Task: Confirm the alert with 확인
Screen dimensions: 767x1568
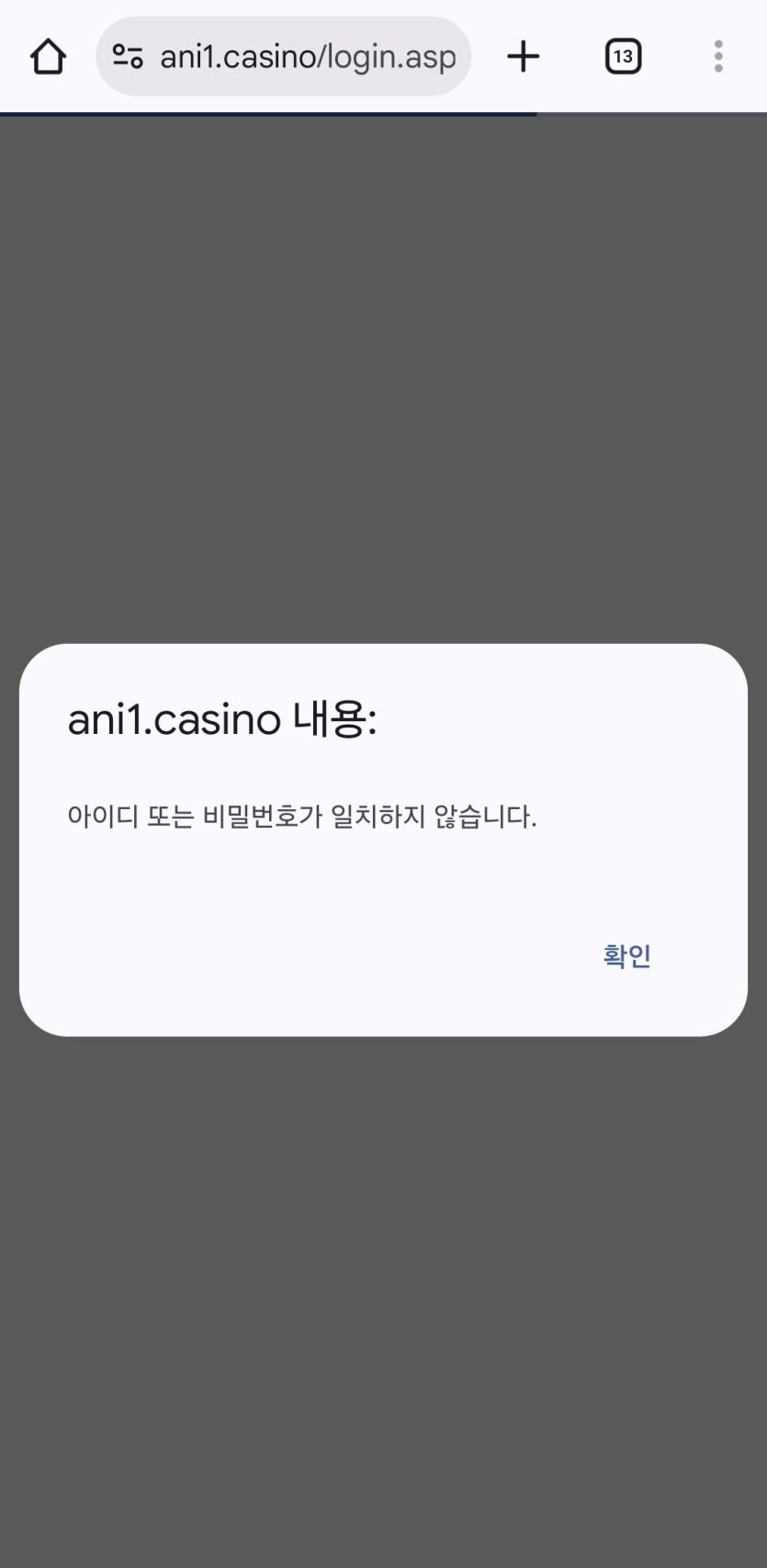Action: point(626,956)
